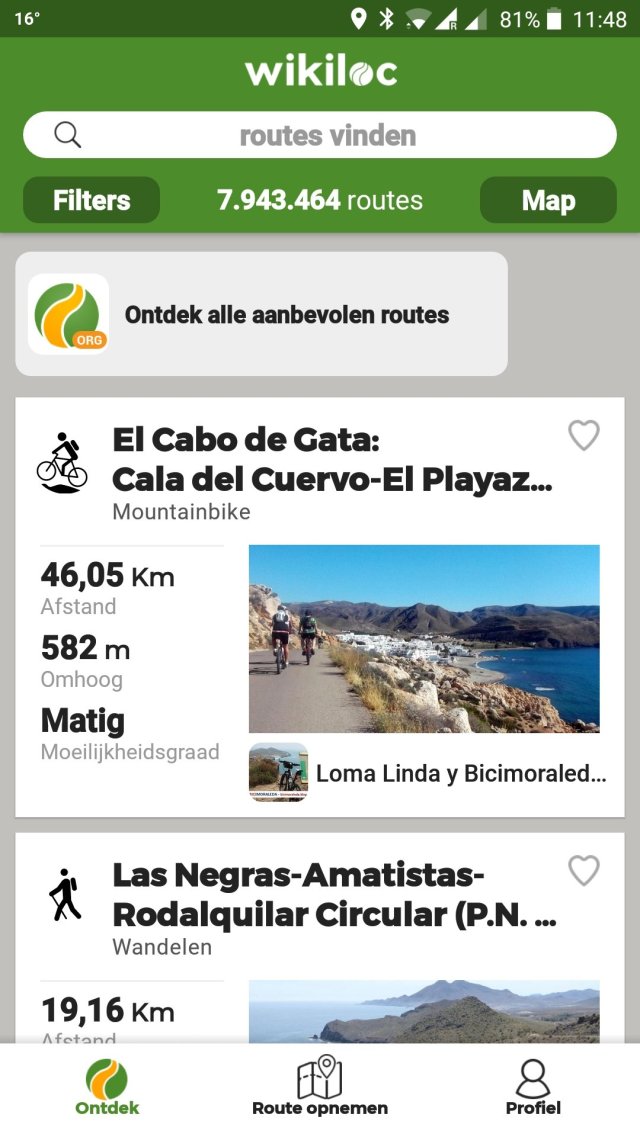This screenshot has width=640, height=1137.
Task: Favorite the Las Negras-Amatistas route
Action: click(x=584, y=871)
